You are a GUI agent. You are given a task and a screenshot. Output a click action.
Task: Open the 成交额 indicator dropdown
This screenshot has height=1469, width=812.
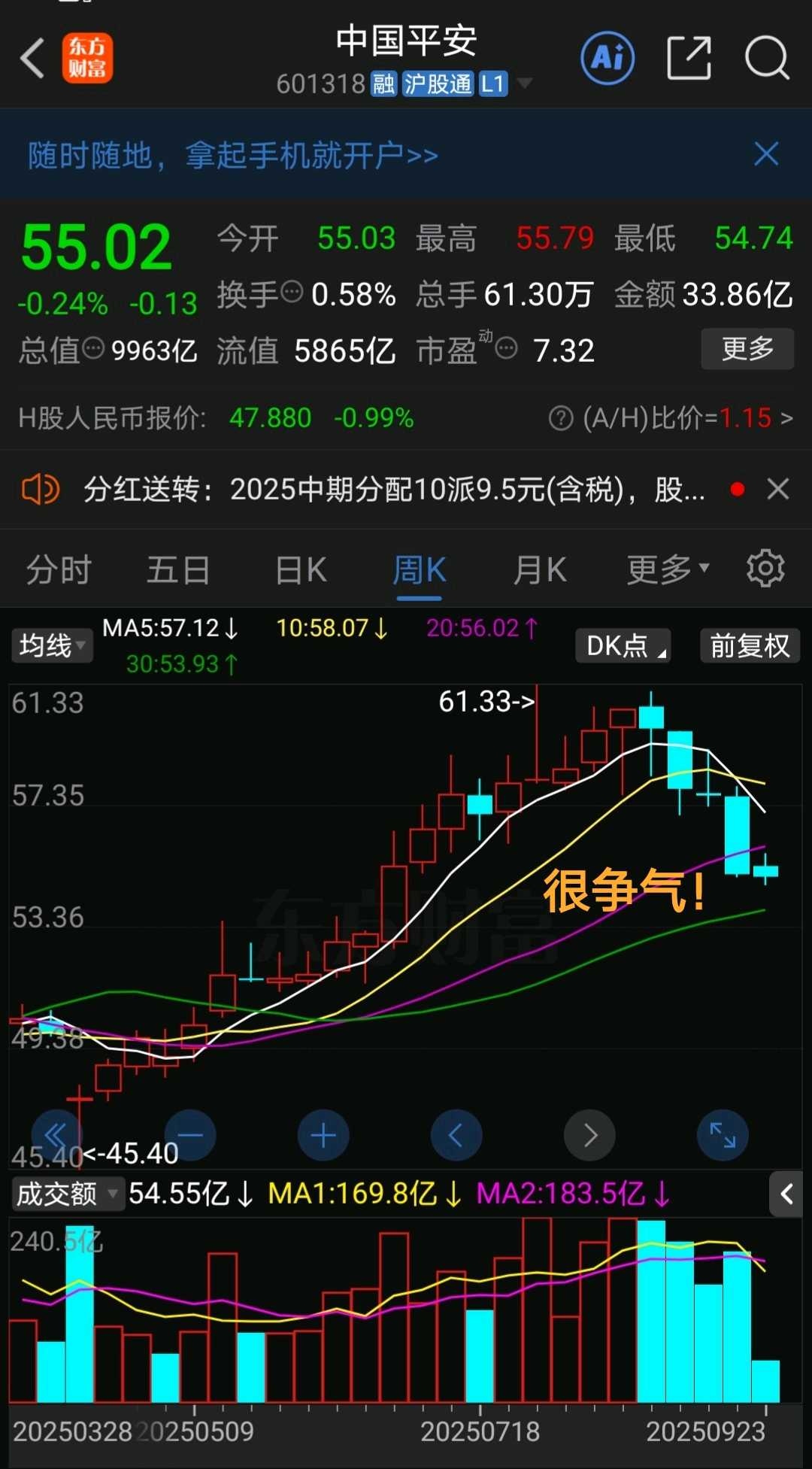pyautogui.click(x=67, y=1194)
